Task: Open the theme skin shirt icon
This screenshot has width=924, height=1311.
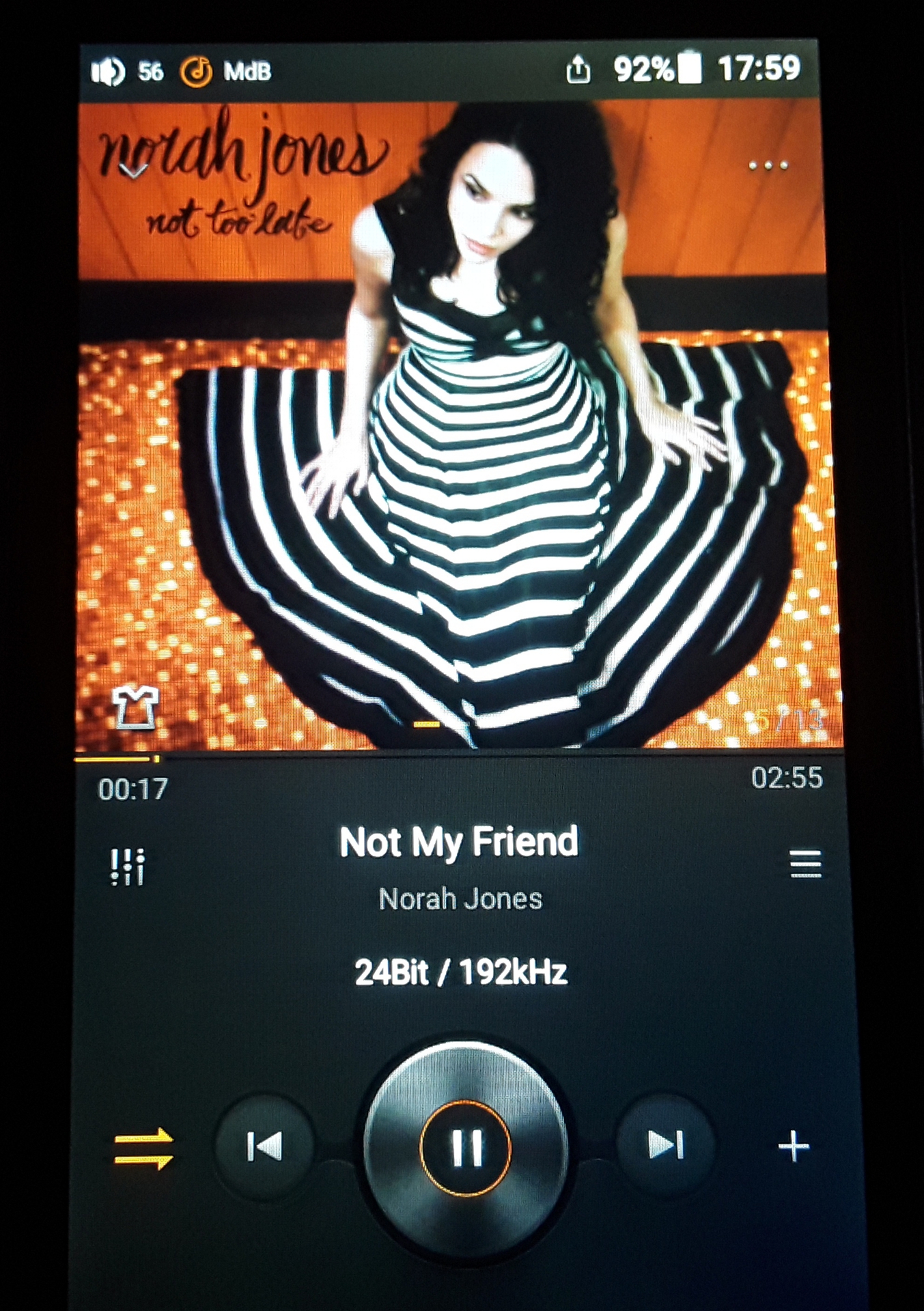Action: [137, 708]
